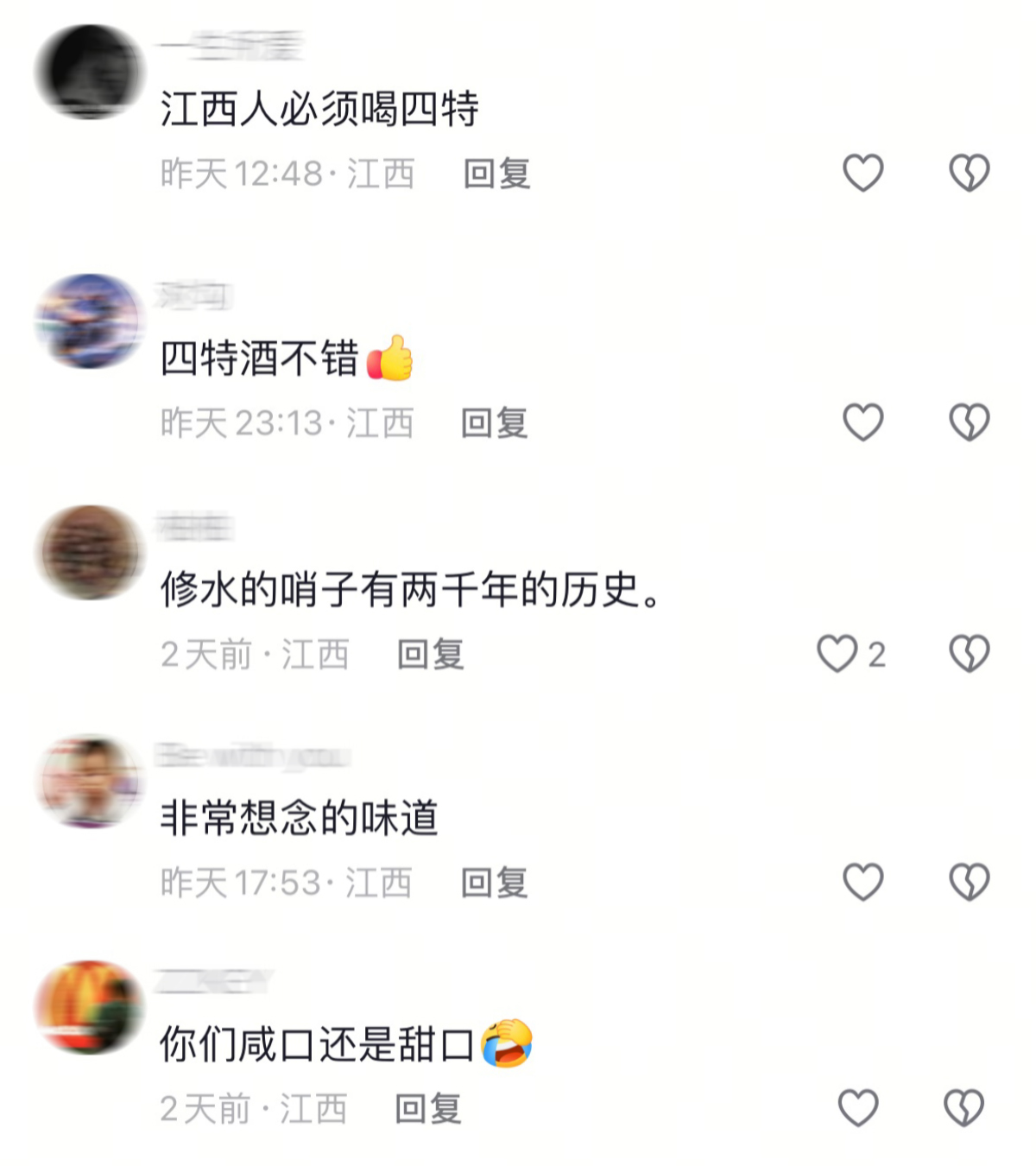Like the comment 你们咸口还是甜口
The height and width of the screenshot is (1166, 1036).
(x=858, y=1107)
